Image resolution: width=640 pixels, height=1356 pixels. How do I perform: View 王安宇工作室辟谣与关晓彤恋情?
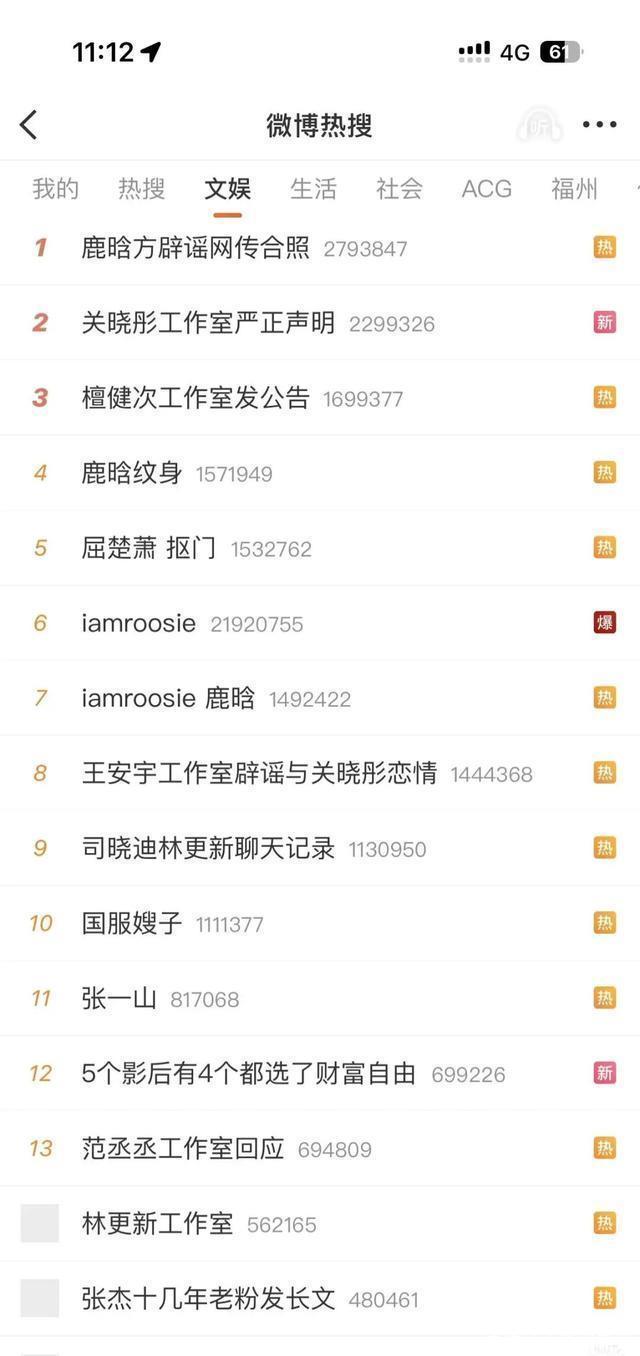click(259, 773)
